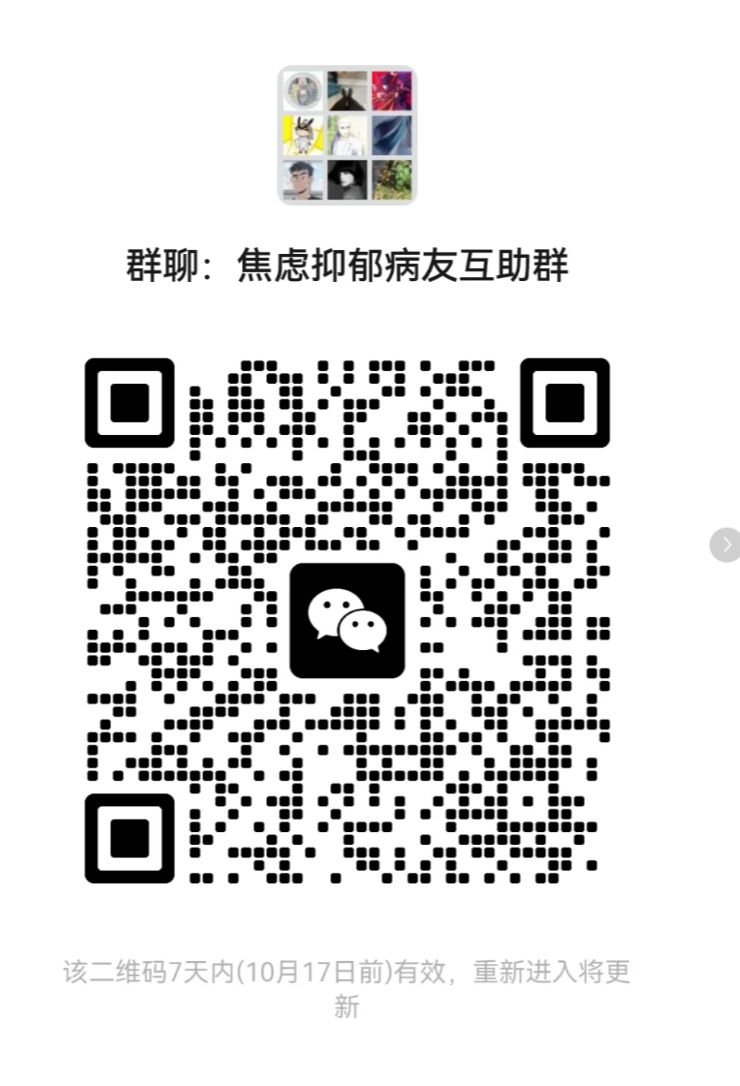The height and width of the screenshot is (1086, 740).
Task: Go to the next image with the right arrow
Action: 726,545
